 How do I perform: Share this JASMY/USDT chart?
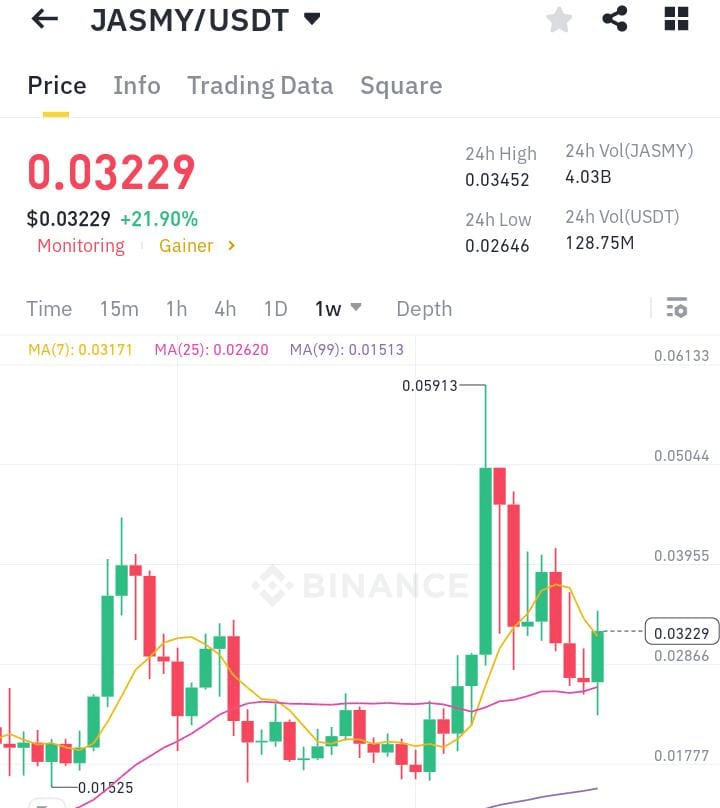pos(616,19)
